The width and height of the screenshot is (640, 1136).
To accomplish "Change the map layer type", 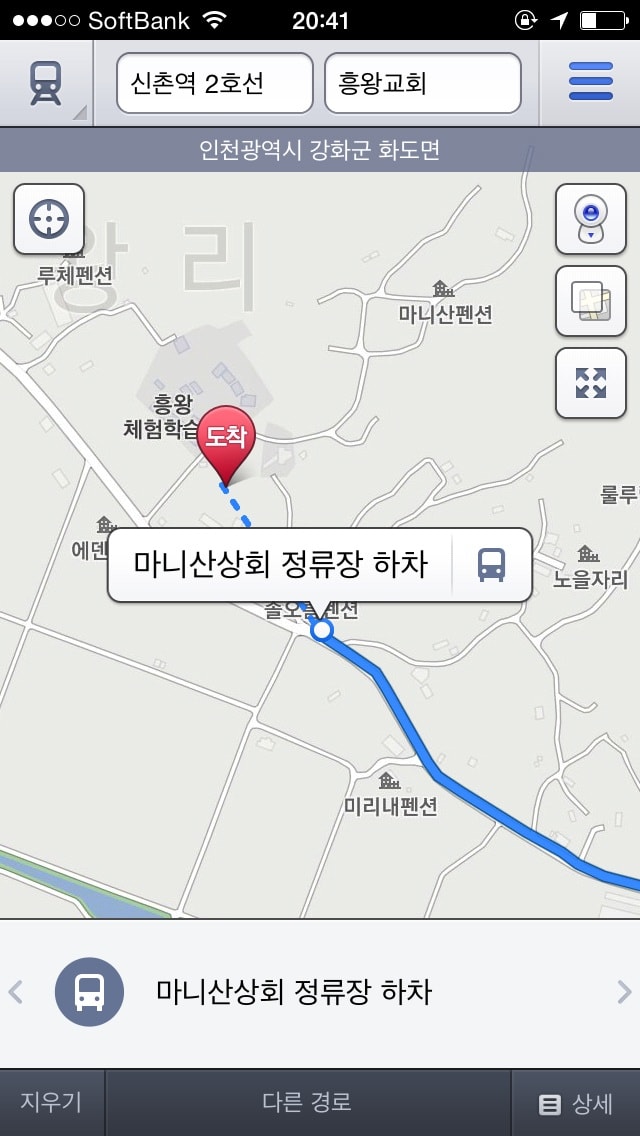I will click(x=590, y=301).
